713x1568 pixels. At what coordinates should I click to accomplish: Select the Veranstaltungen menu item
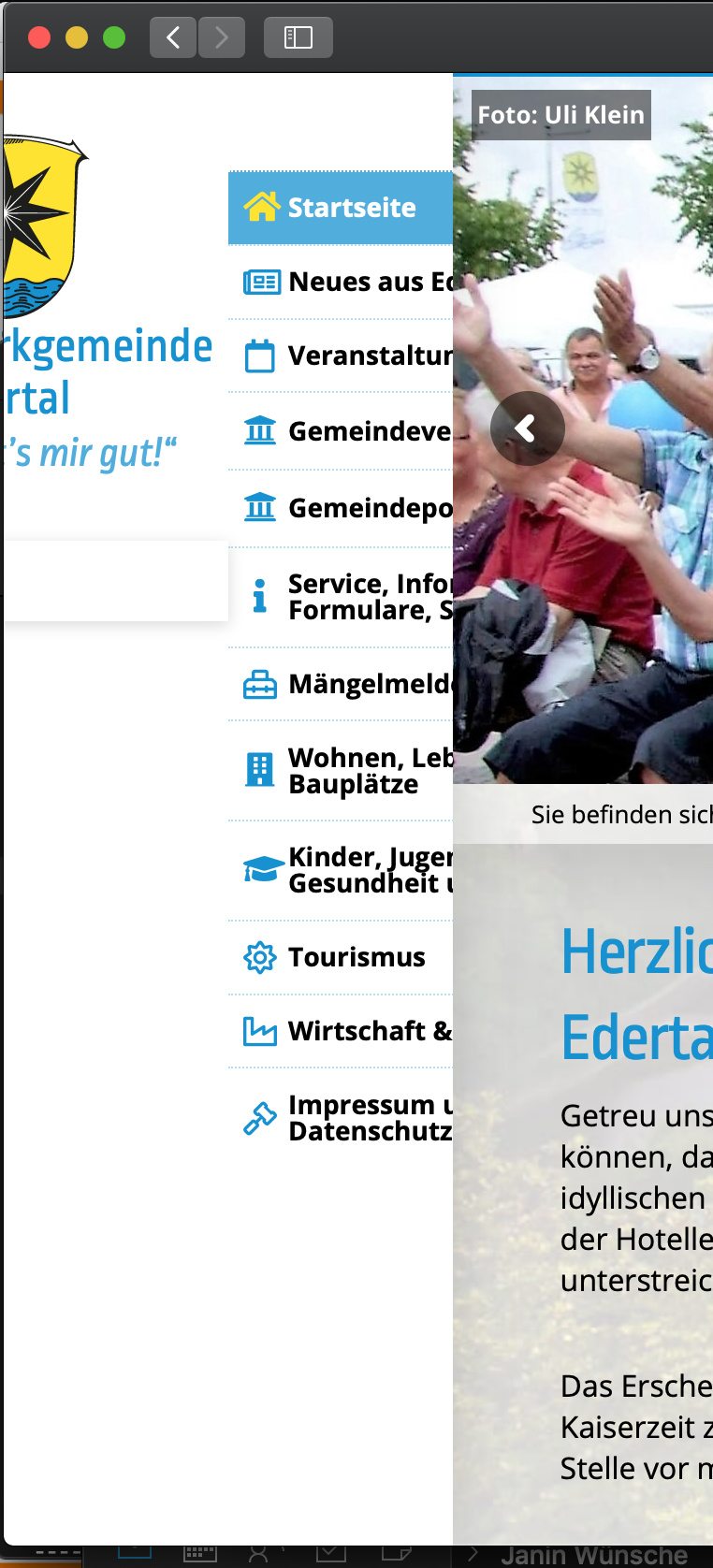341,356
